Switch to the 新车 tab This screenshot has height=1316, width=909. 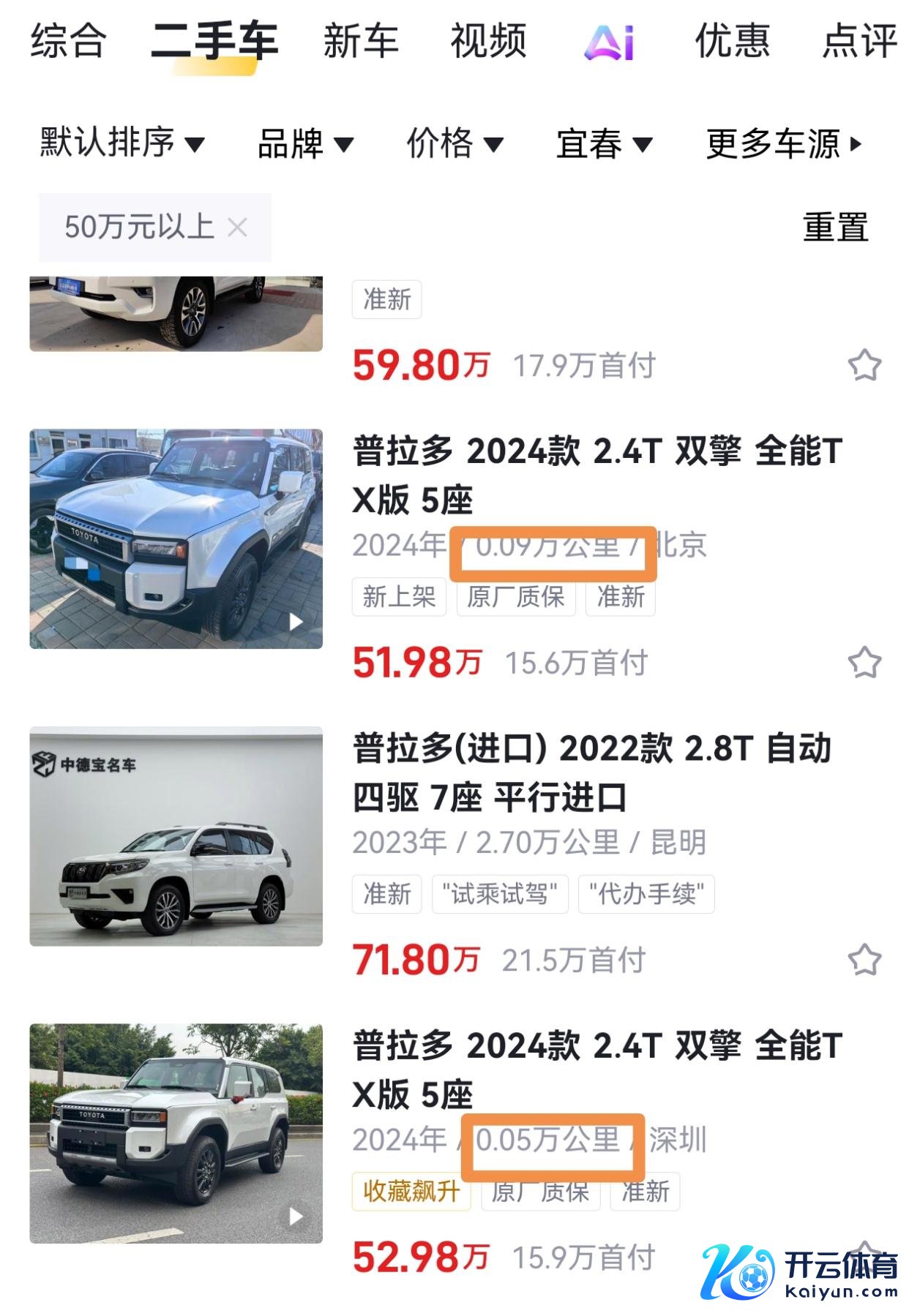click(361, 40)
